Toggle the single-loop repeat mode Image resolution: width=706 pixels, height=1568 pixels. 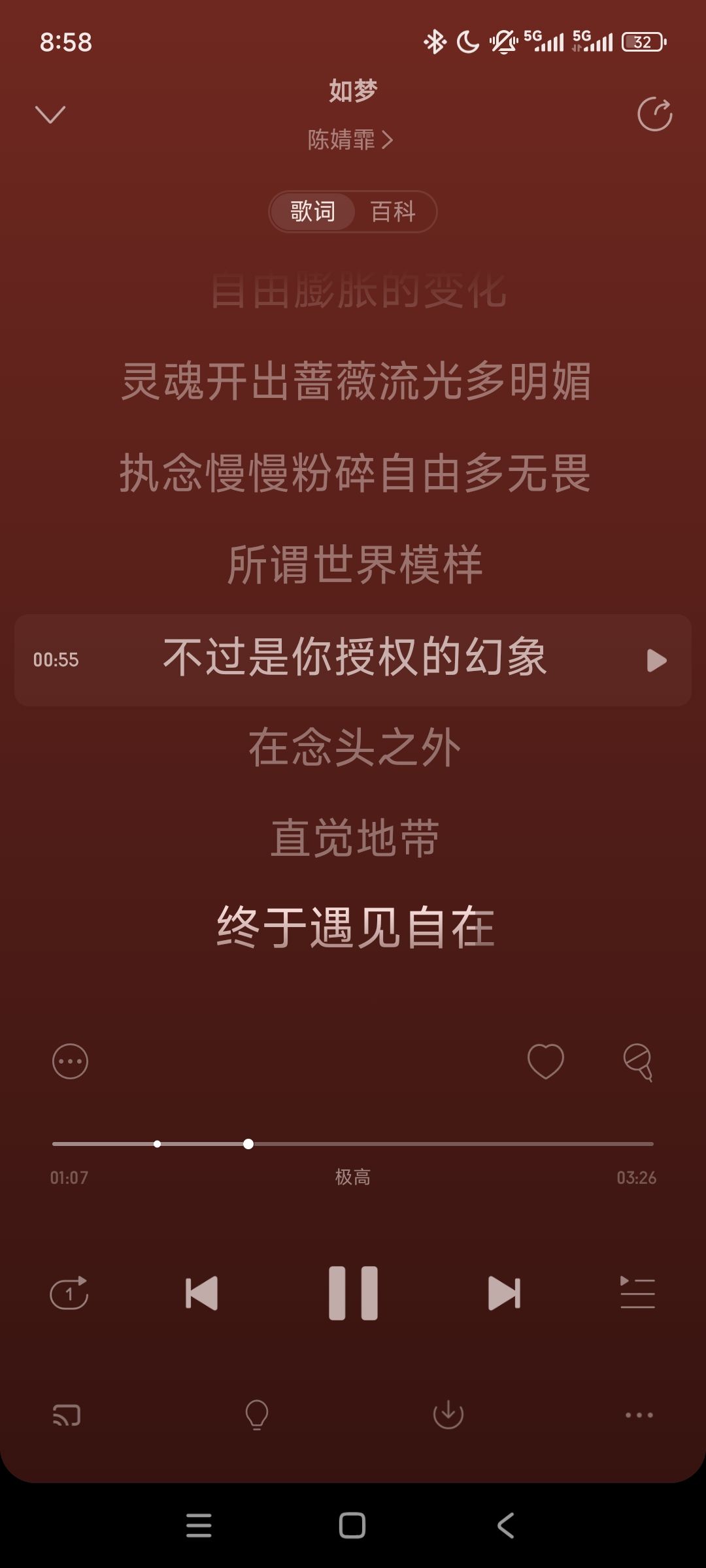coord(69,1293)
